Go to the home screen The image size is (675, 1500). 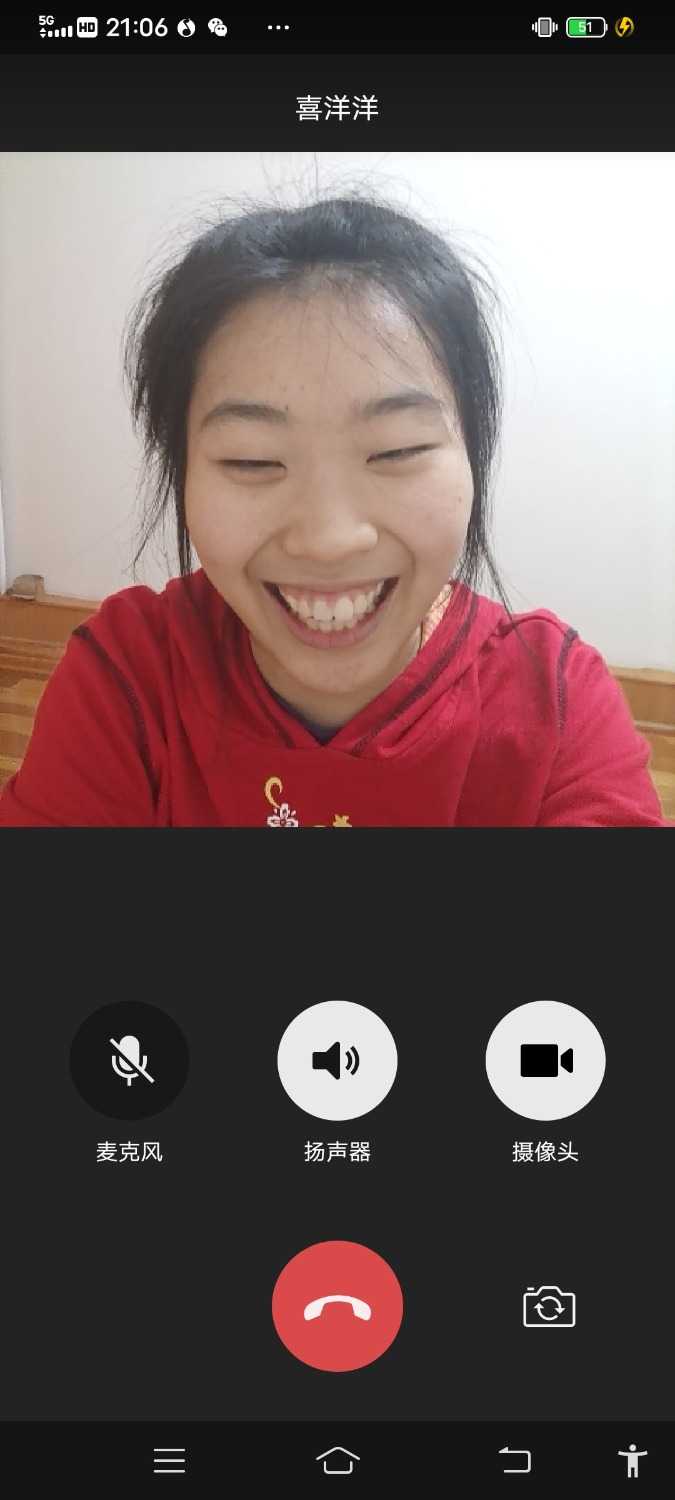[x=337, y=1461]
